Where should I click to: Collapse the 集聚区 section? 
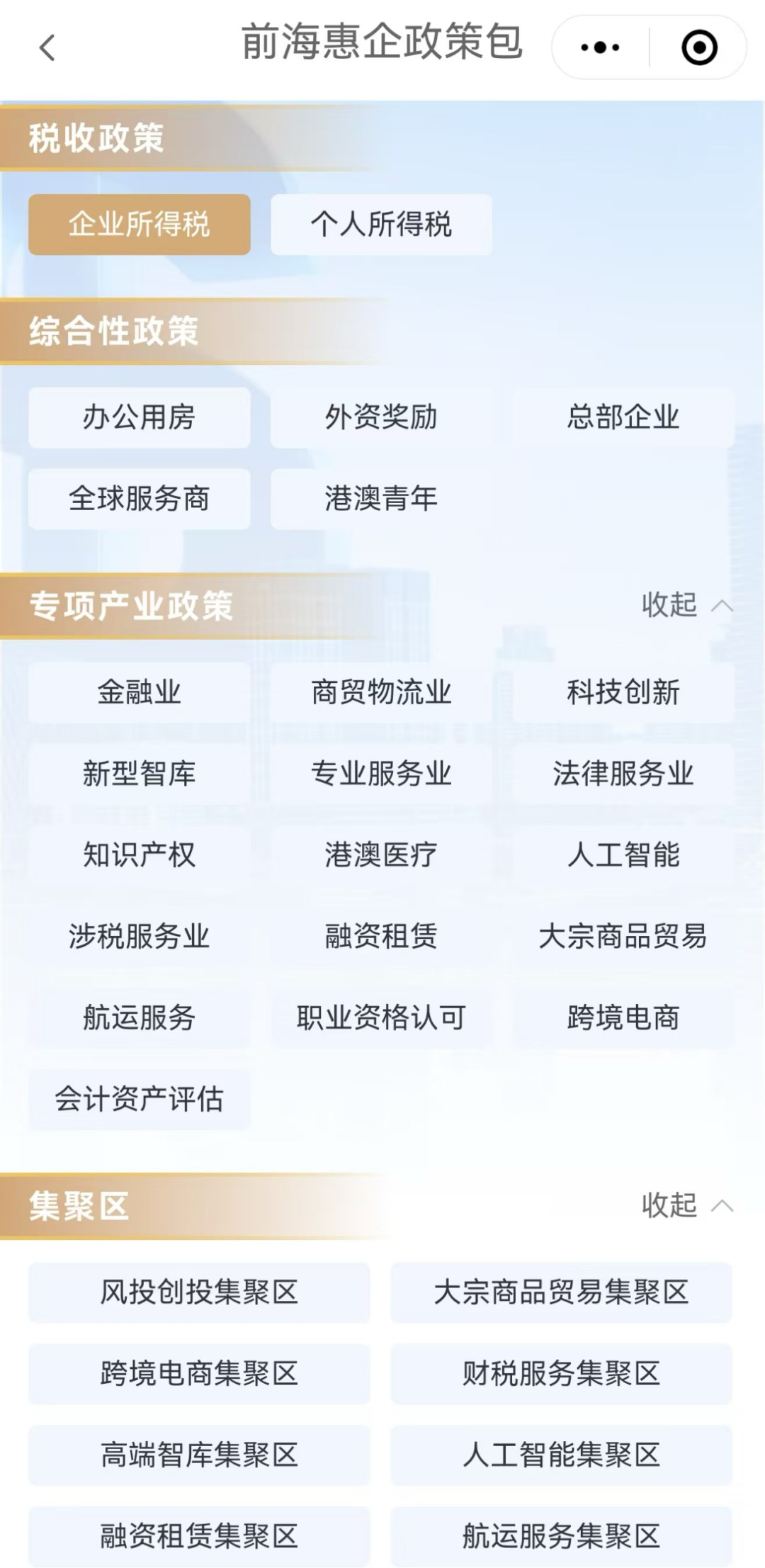pyautogui.click(x=686, y=1205)
